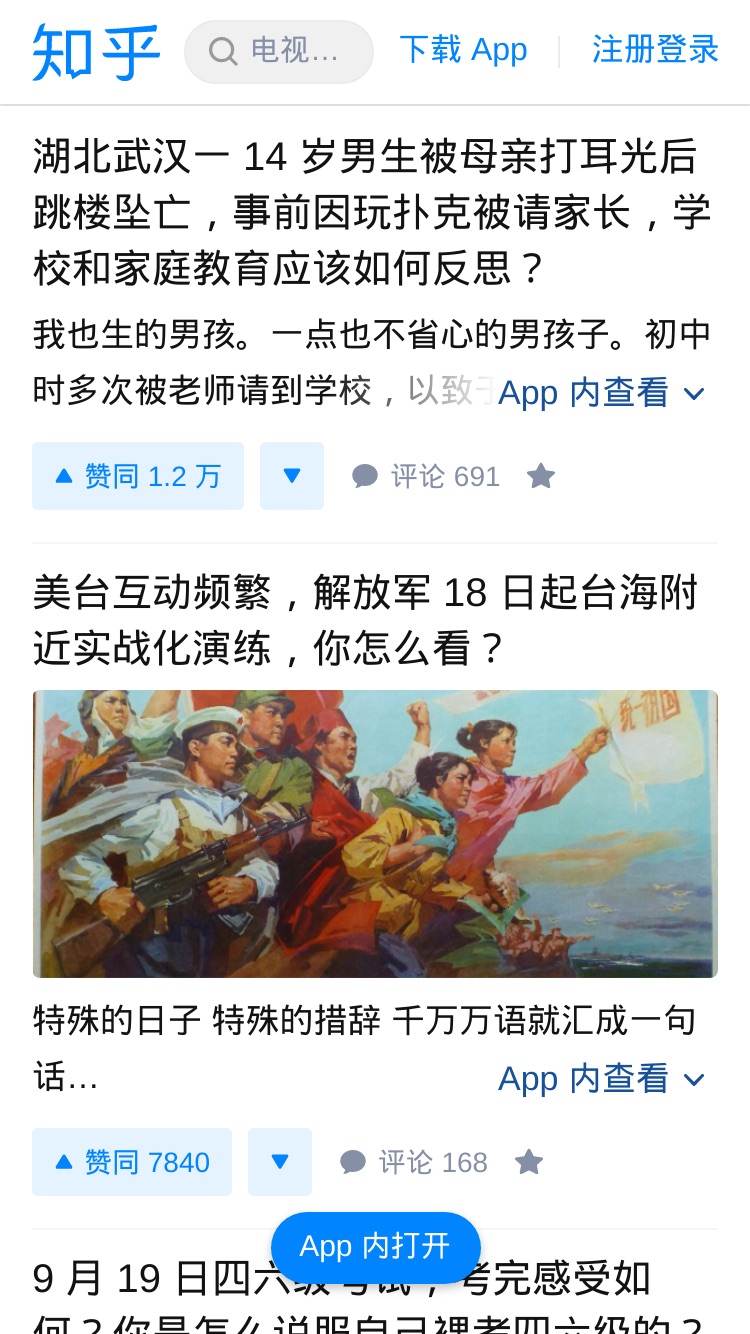
Task: Open the 评论 168 comments
Action: (x=414, y=1162)
